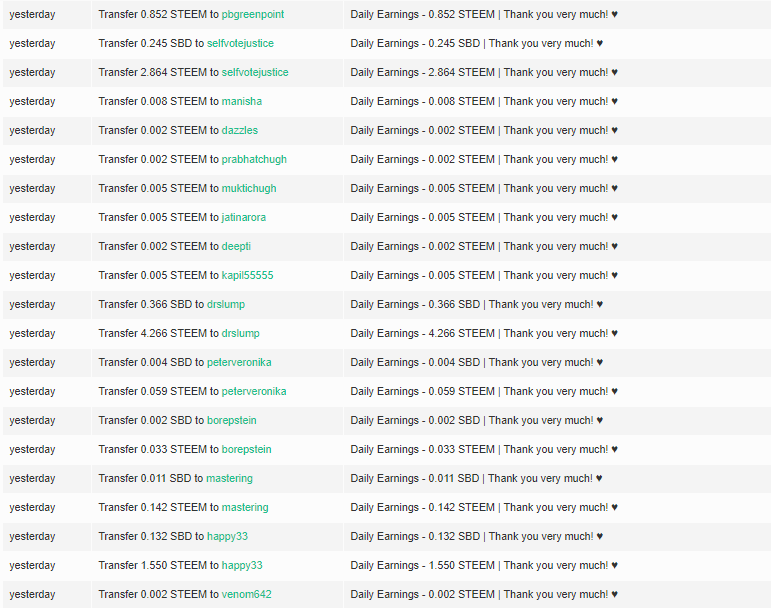Select borepstein in the 0.033 STEEM row
This screenshot has height=608, width=771.
tap(246, 449)
